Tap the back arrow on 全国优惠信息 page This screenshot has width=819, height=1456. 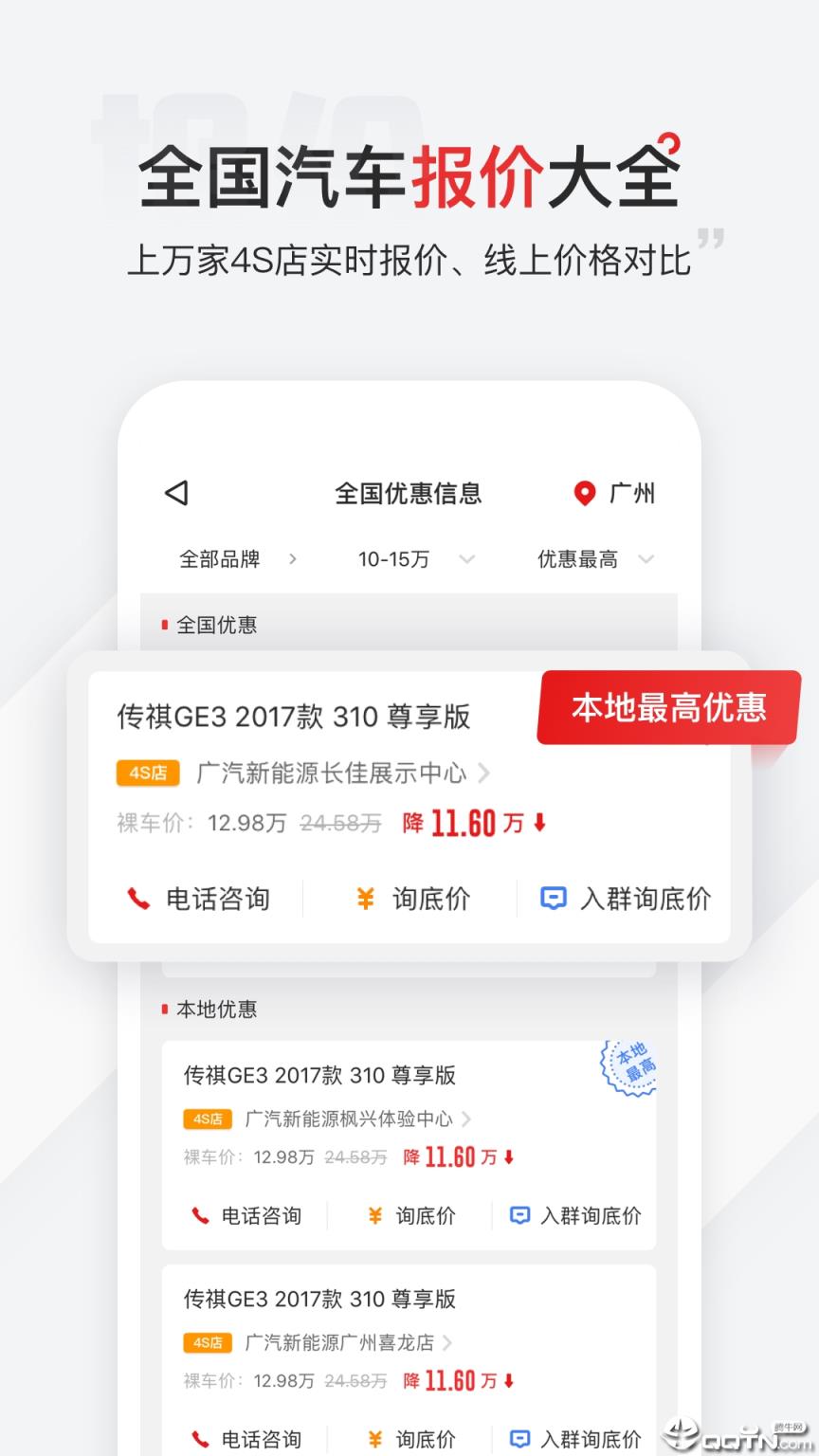pyautogui.click(x=174, y=493)
